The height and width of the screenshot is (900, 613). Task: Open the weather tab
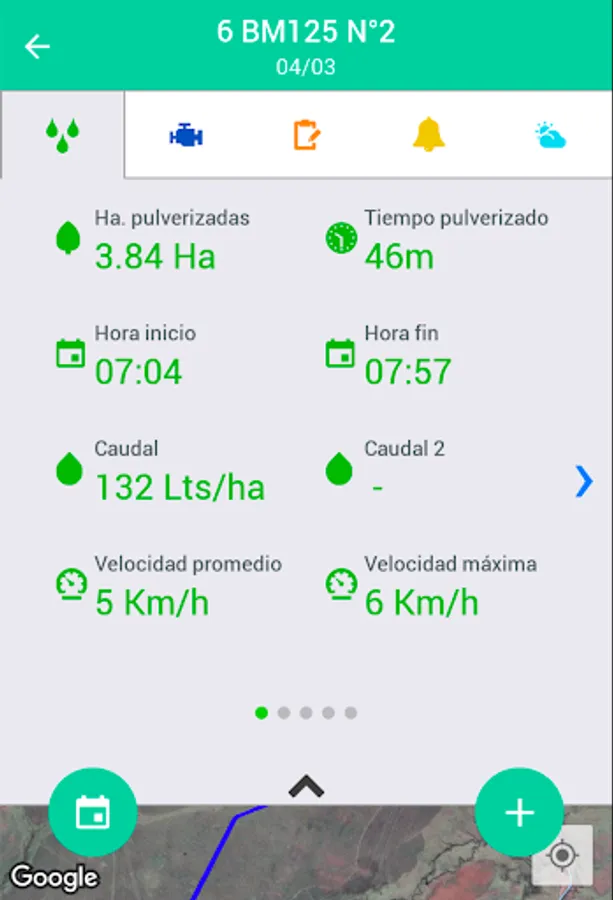point(550,135)
